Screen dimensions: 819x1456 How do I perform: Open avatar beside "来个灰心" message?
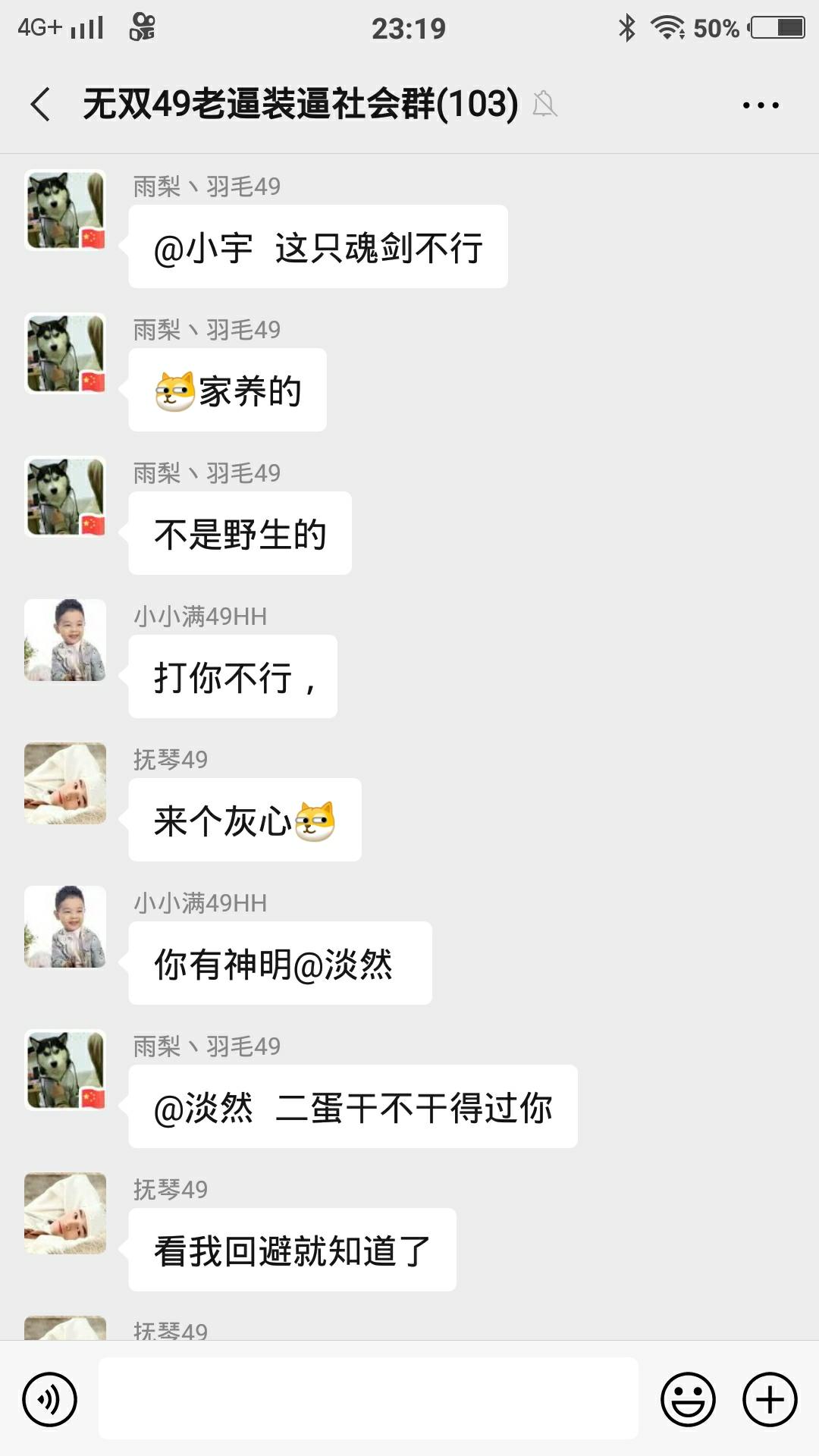pyautogui.click(x=65, y=783)
